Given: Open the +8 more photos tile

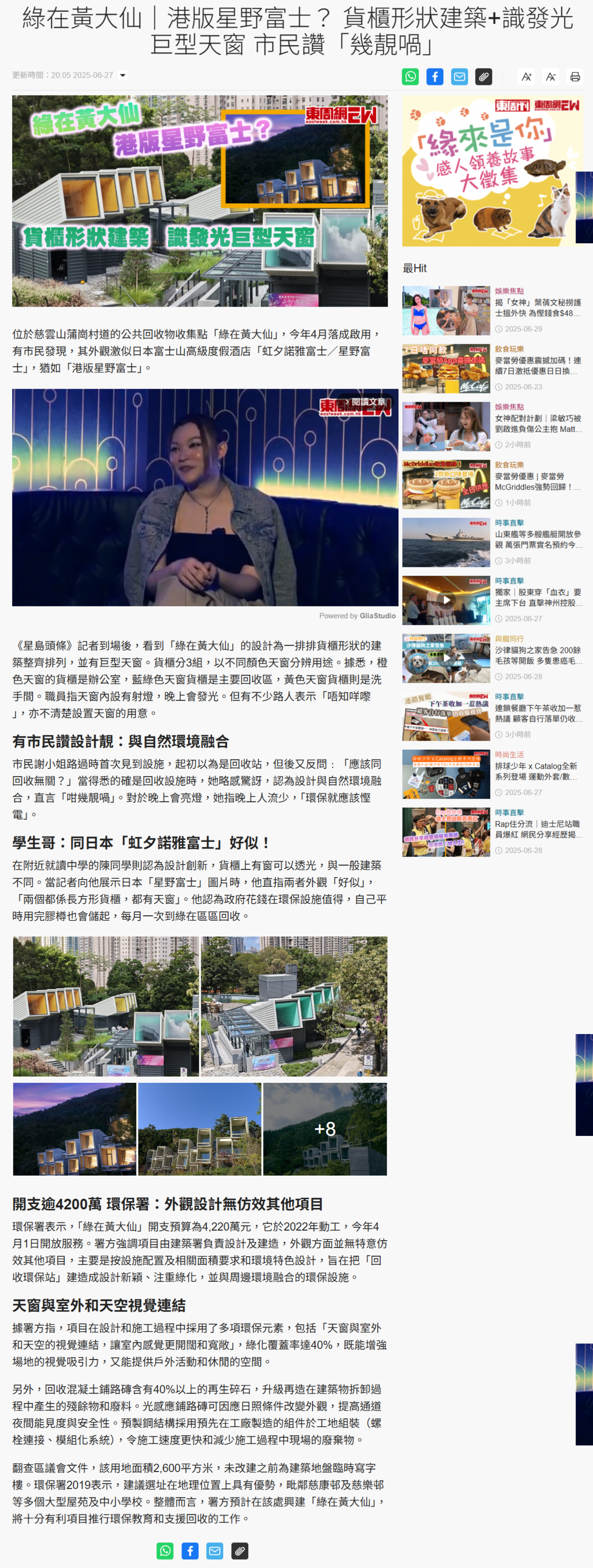Looking at the screenshot, I should coord(325,1129).
